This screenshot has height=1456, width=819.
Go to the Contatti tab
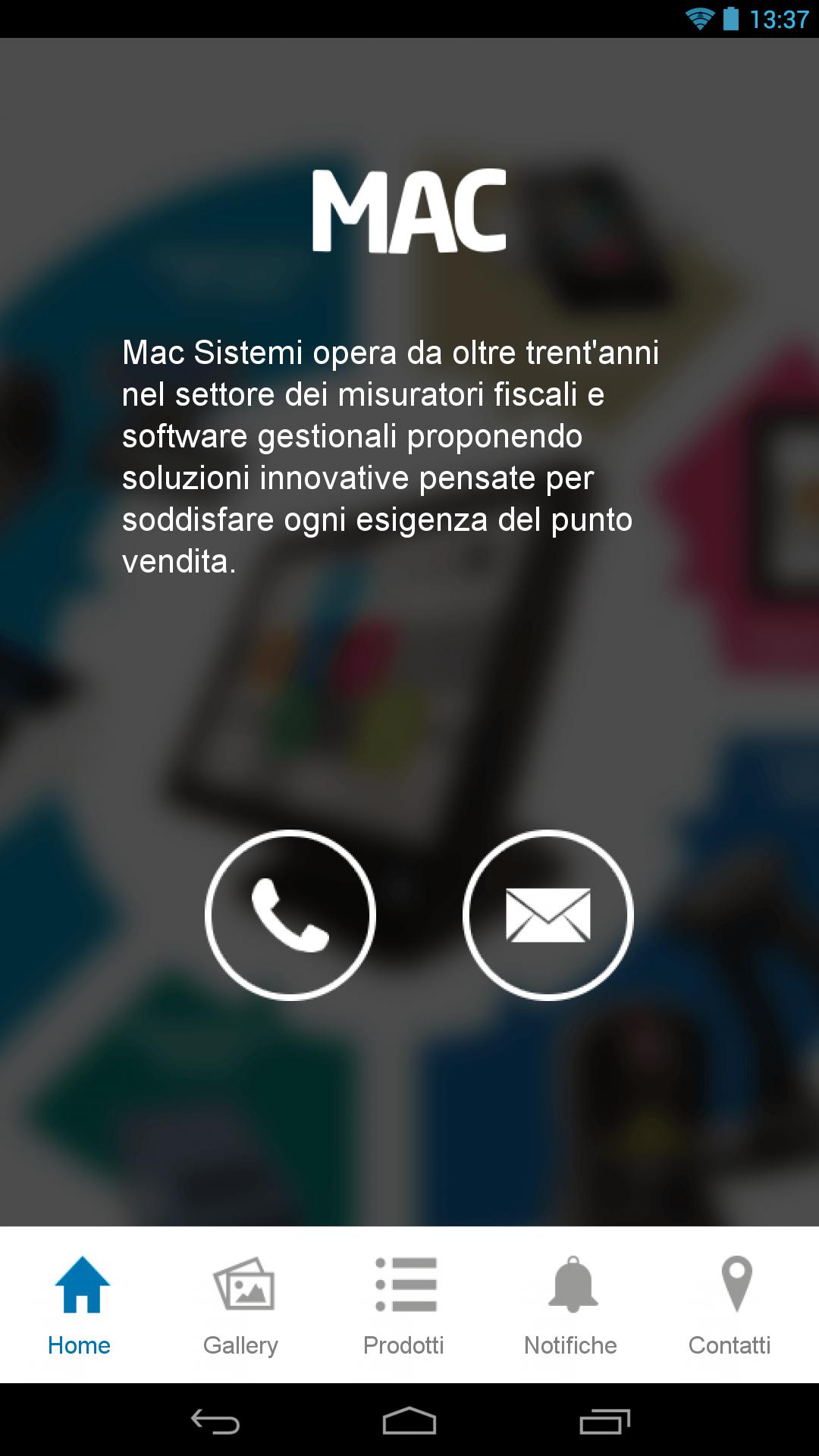[730, 1305]
